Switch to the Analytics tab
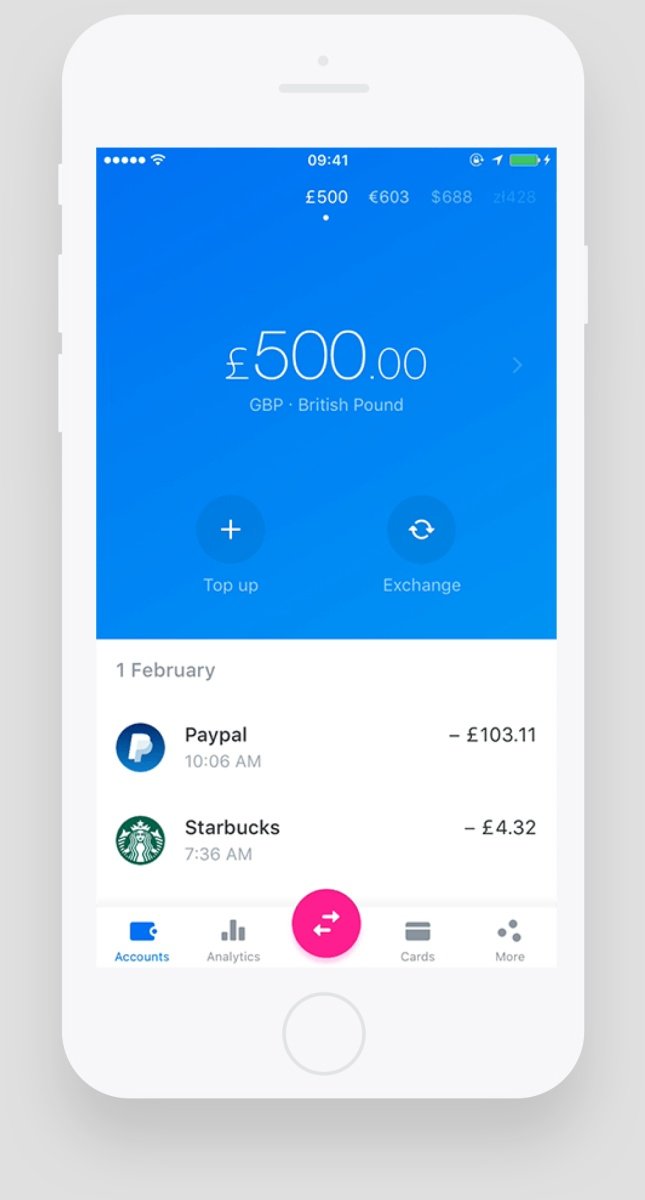Screen dimensions: 645x1200 pyautogui.click(x=233, y=941)
